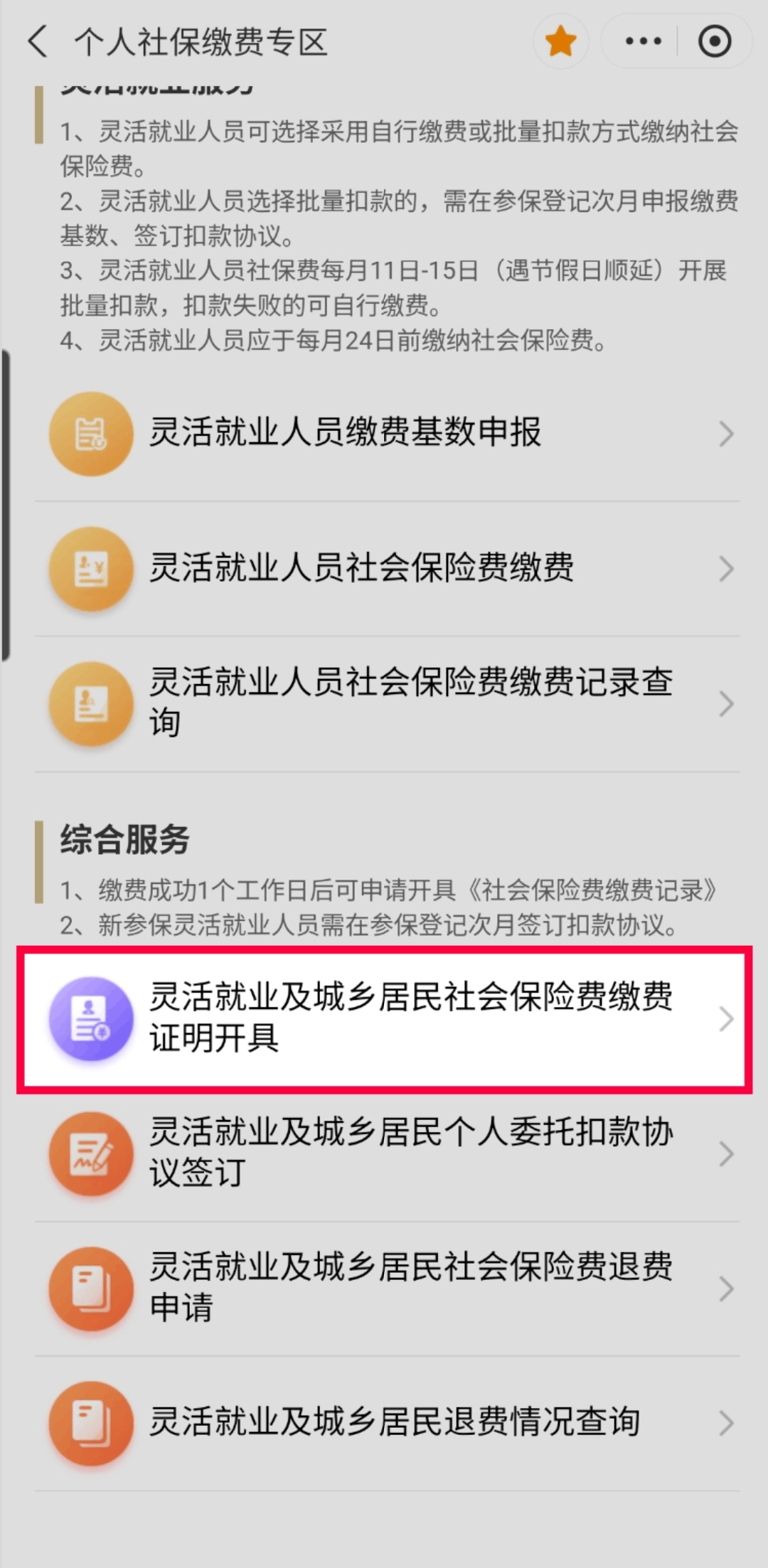Image resolution: width=768 pixels, height=1568 pixels.
Task: Open 灵活就业人员缴费基数申报
Action: [x=388, y=433]
